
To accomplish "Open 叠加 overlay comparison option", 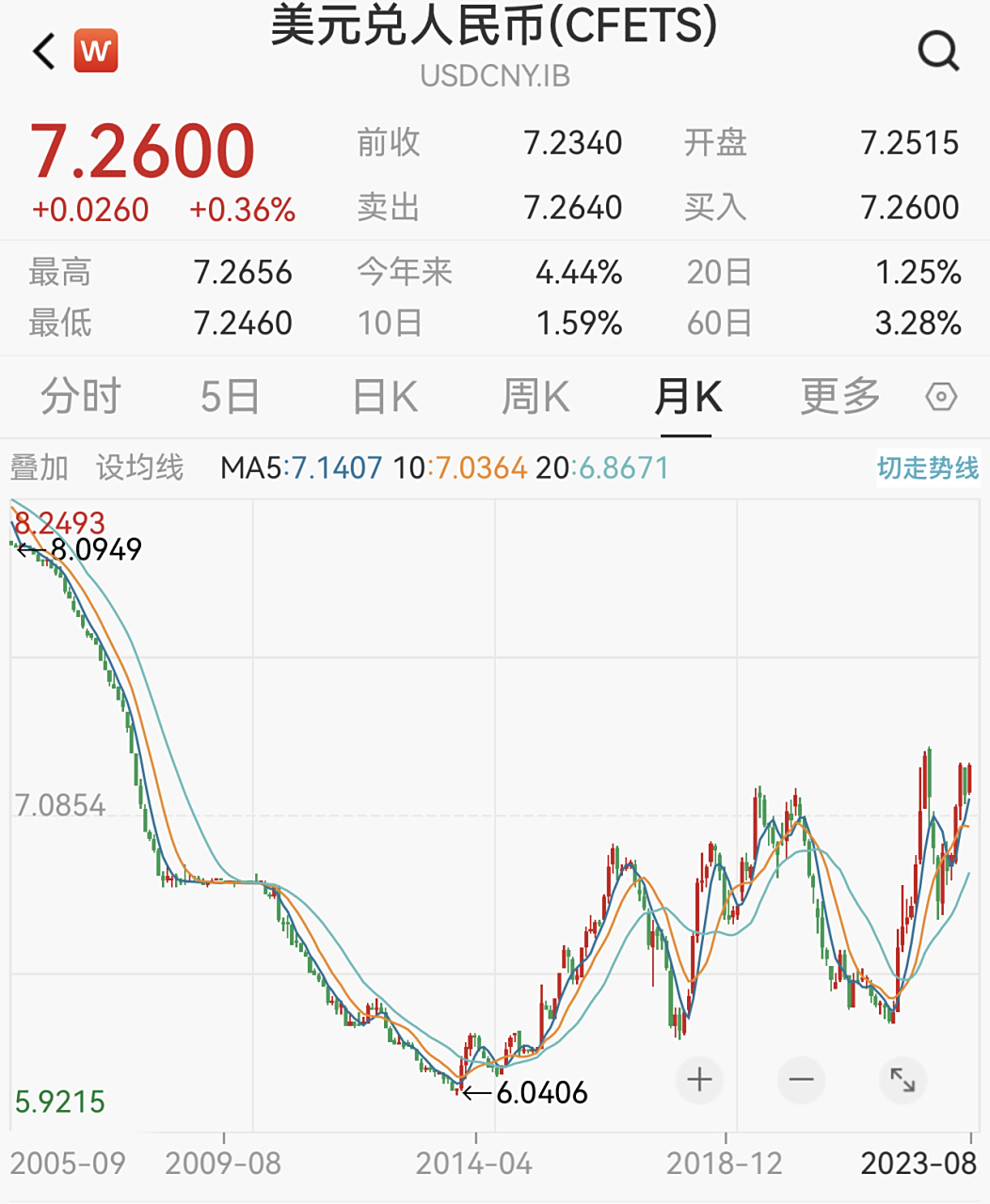I will point(38,467).
